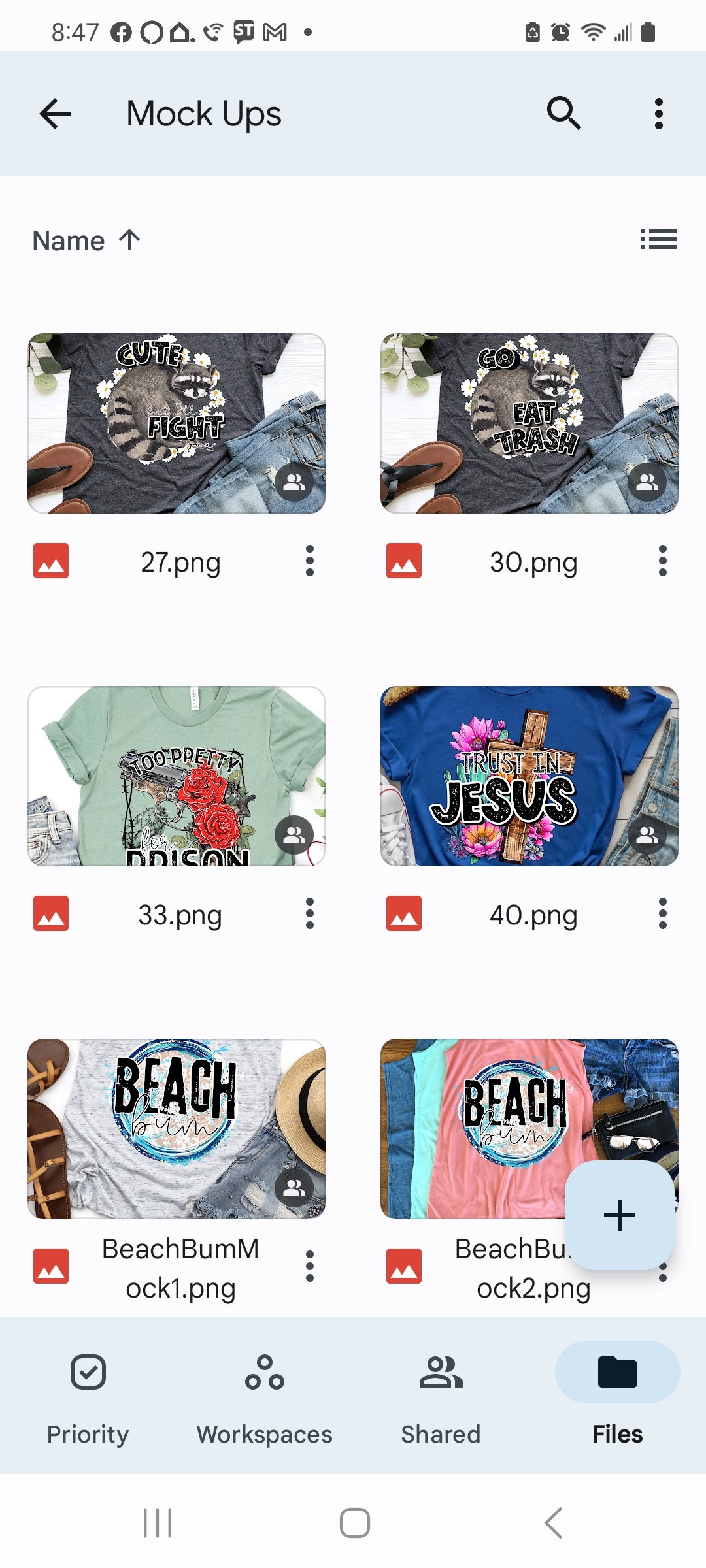Open the folder overflow menu in app bar
The image size is (706, 1568).
pos(658,114)
